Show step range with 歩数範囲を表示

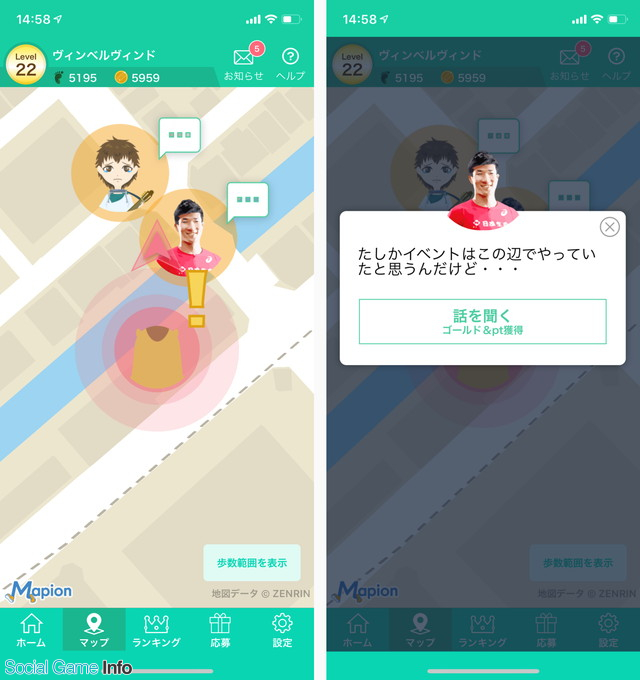coord(252,563)
